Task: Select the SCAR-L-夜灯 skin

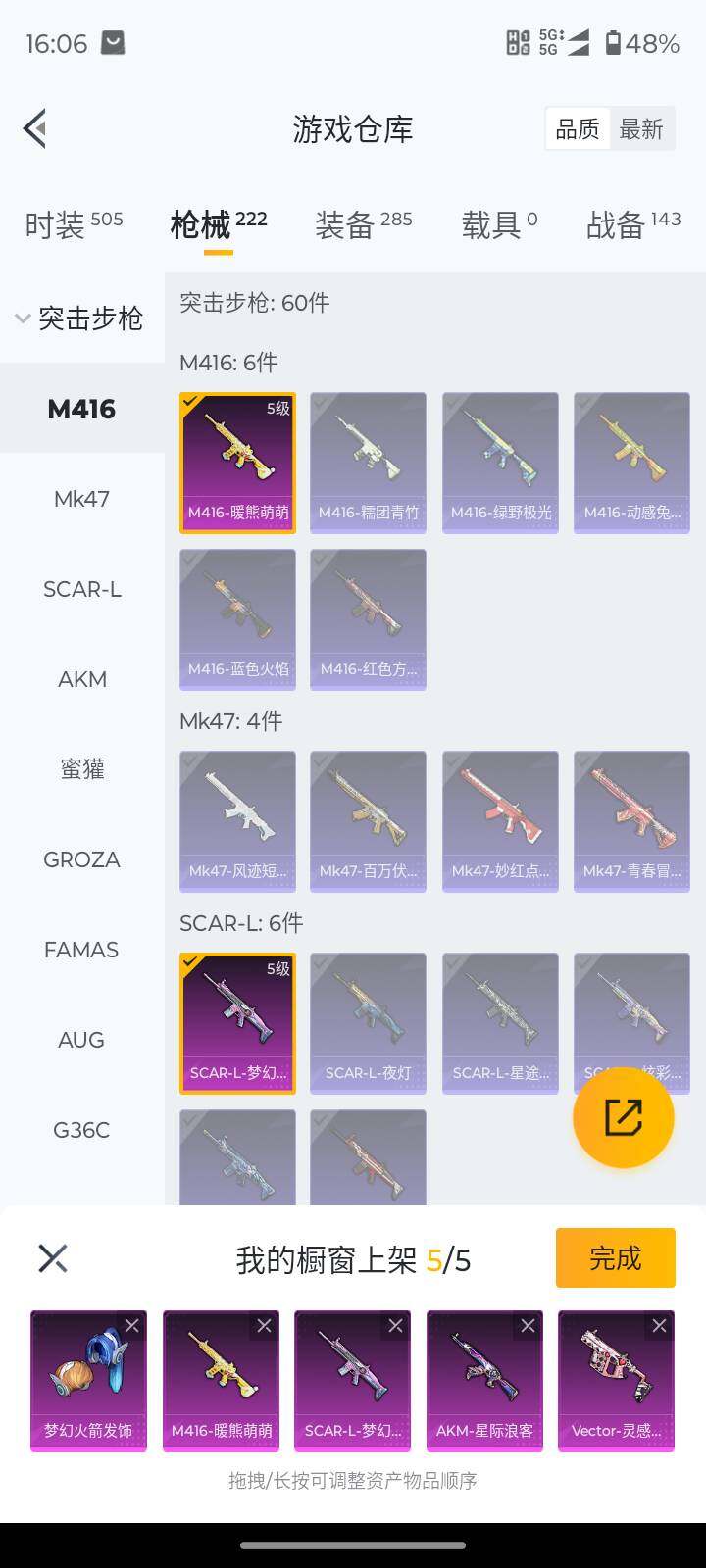Action: pos(368,1022)
